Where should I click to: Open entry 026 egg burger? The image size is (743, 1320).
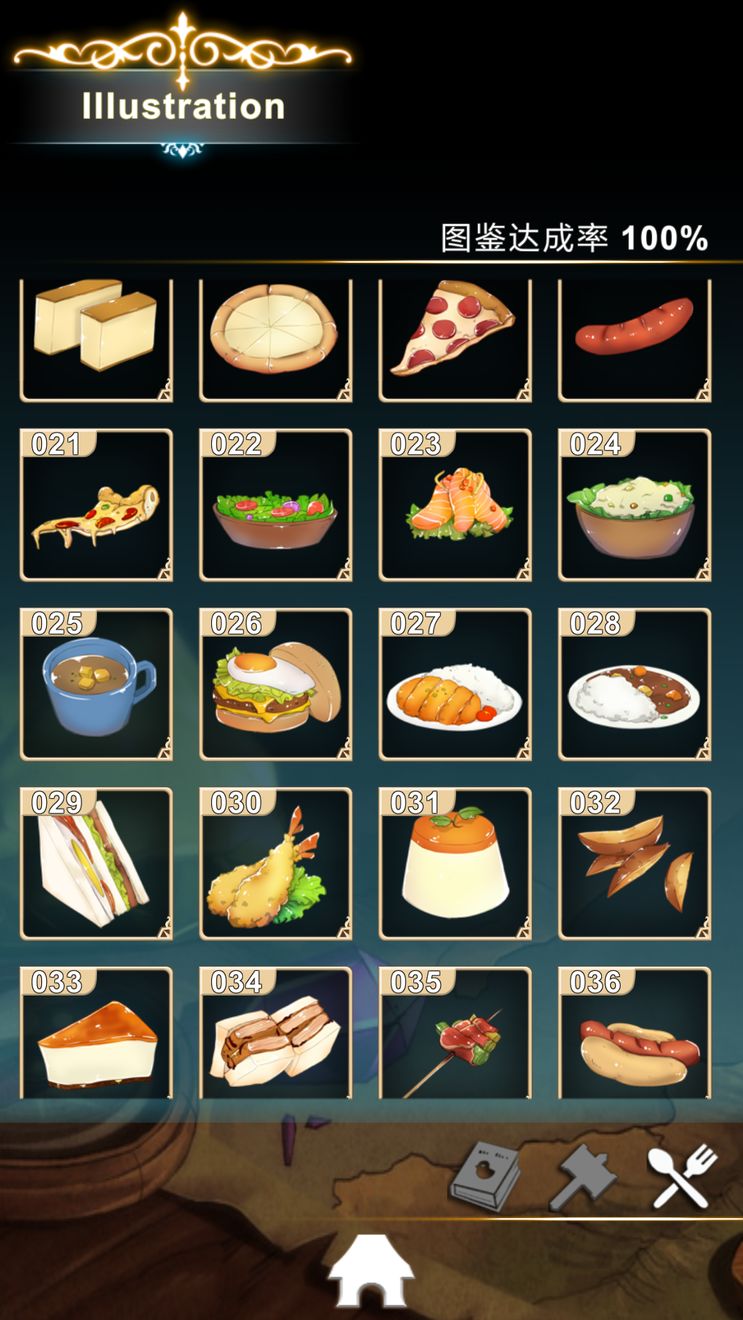tap(276, 684)
